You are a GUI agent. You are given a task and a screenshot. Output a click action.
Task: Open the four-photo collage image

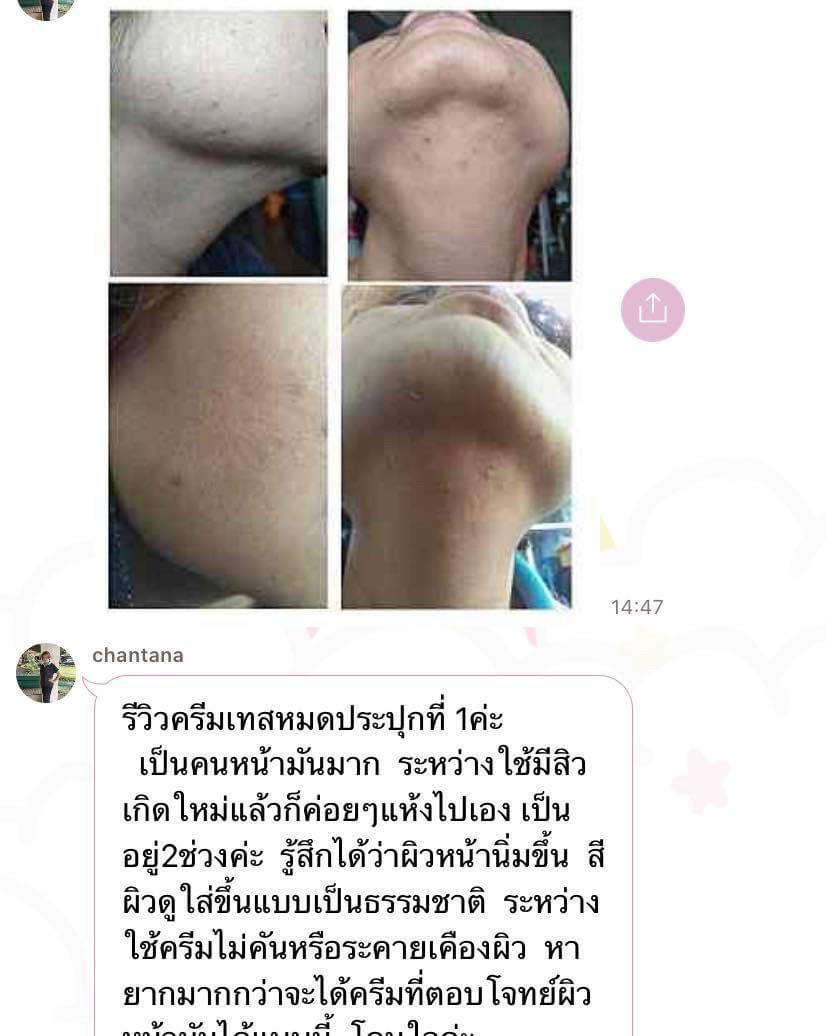[x=340, y=308]
